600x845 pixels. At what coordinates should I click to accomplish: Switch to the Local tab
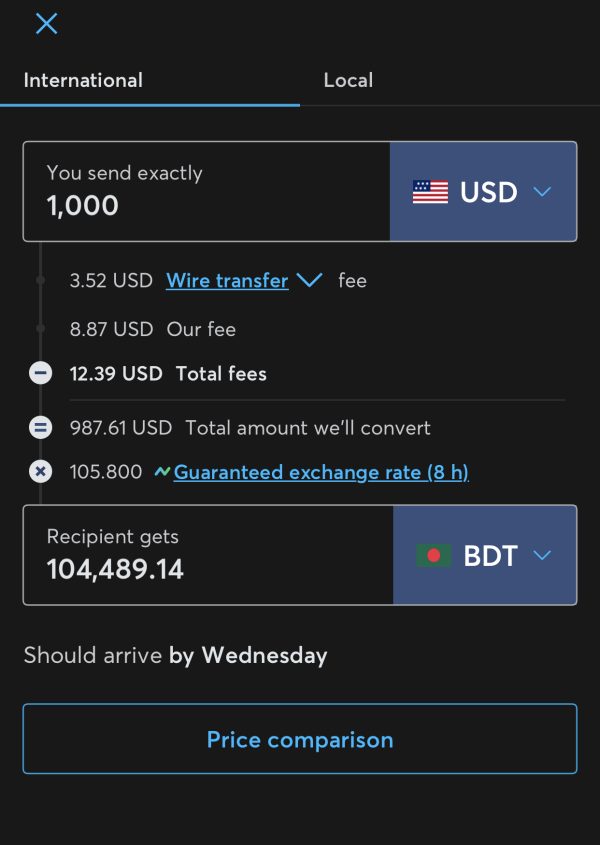[348, 81]
